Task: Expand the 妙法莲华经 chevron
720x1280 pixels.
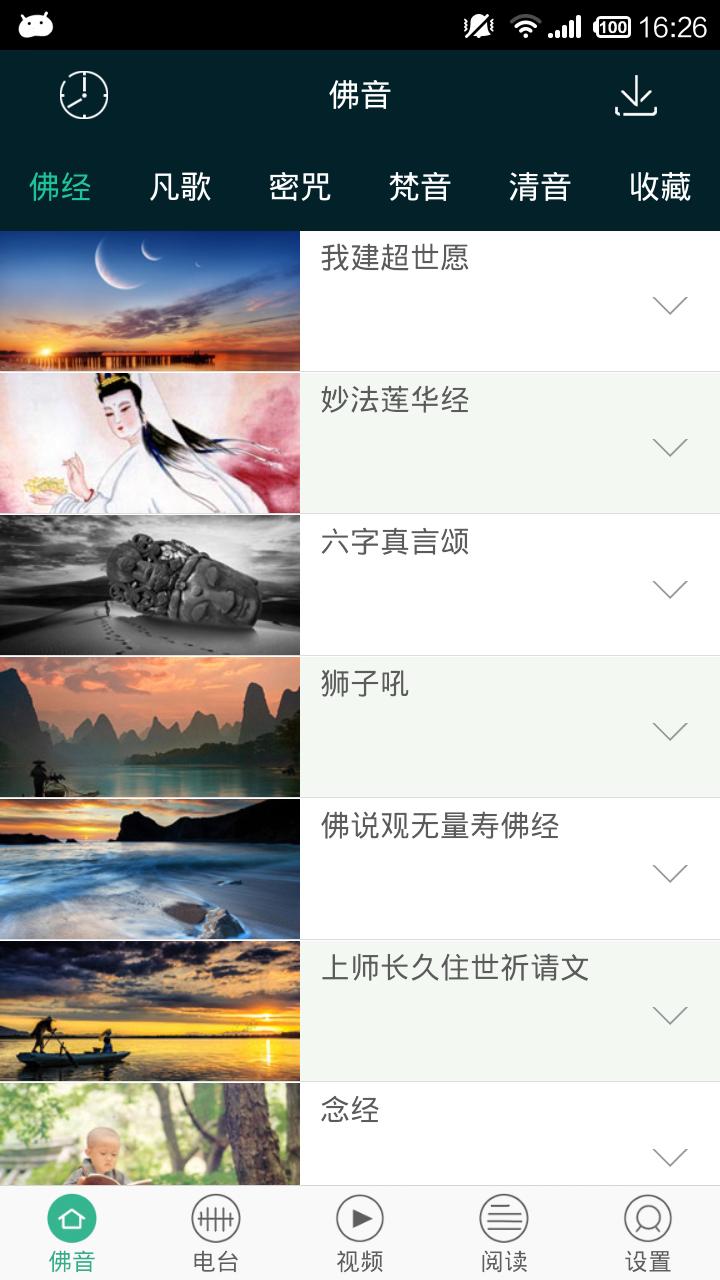Action: pyautogui.click(x=670, y=447)
